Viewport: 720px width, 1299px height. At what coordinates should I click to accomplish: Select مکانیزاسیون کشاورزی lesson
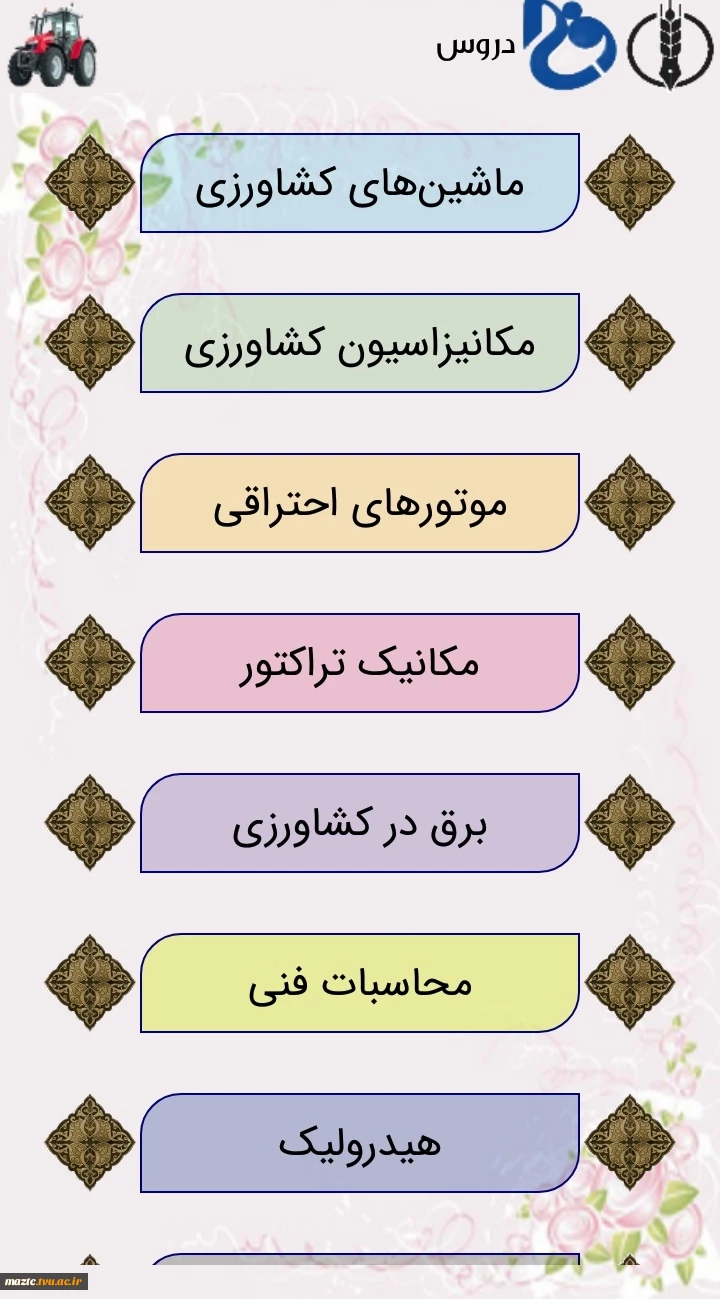coord(360,343)
